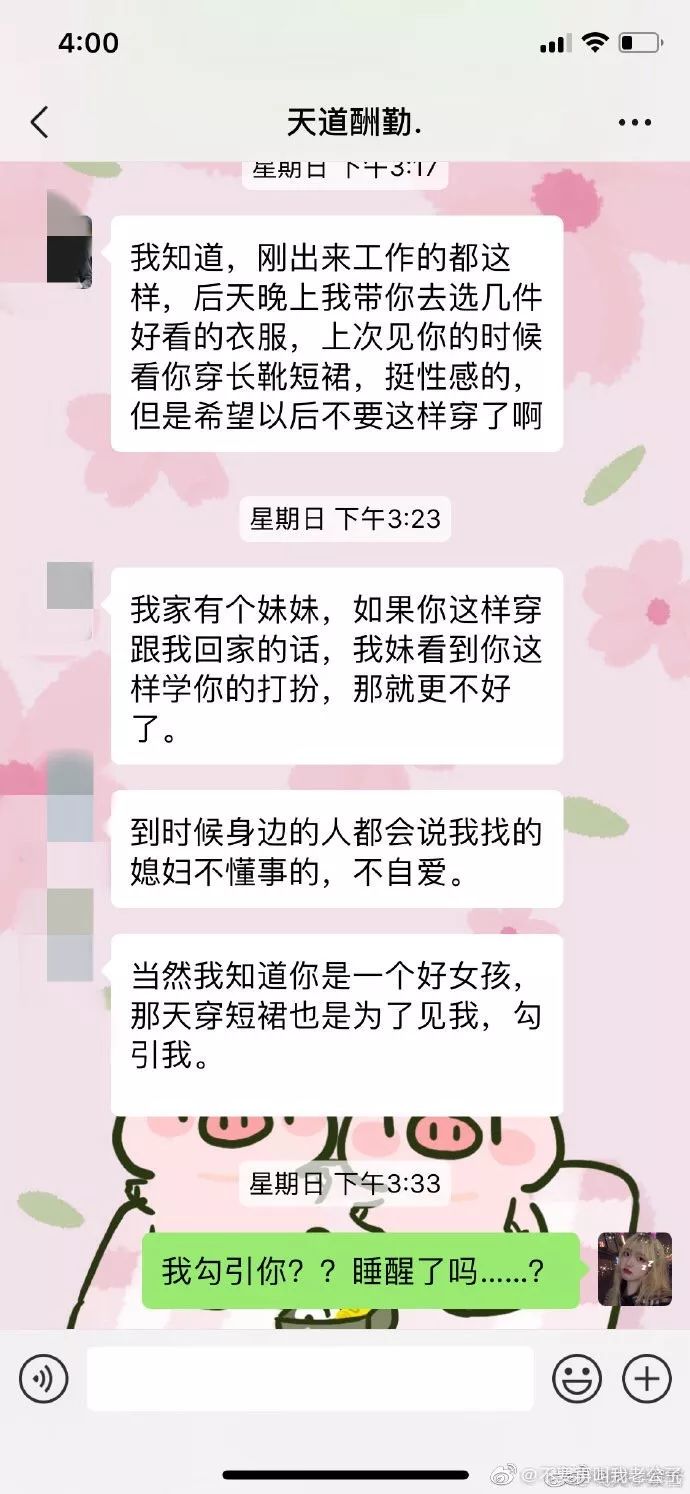This screenshot has height=1494, width=690.
Task: Open the chat info overflow menu
Action: (x=634, y=123)
